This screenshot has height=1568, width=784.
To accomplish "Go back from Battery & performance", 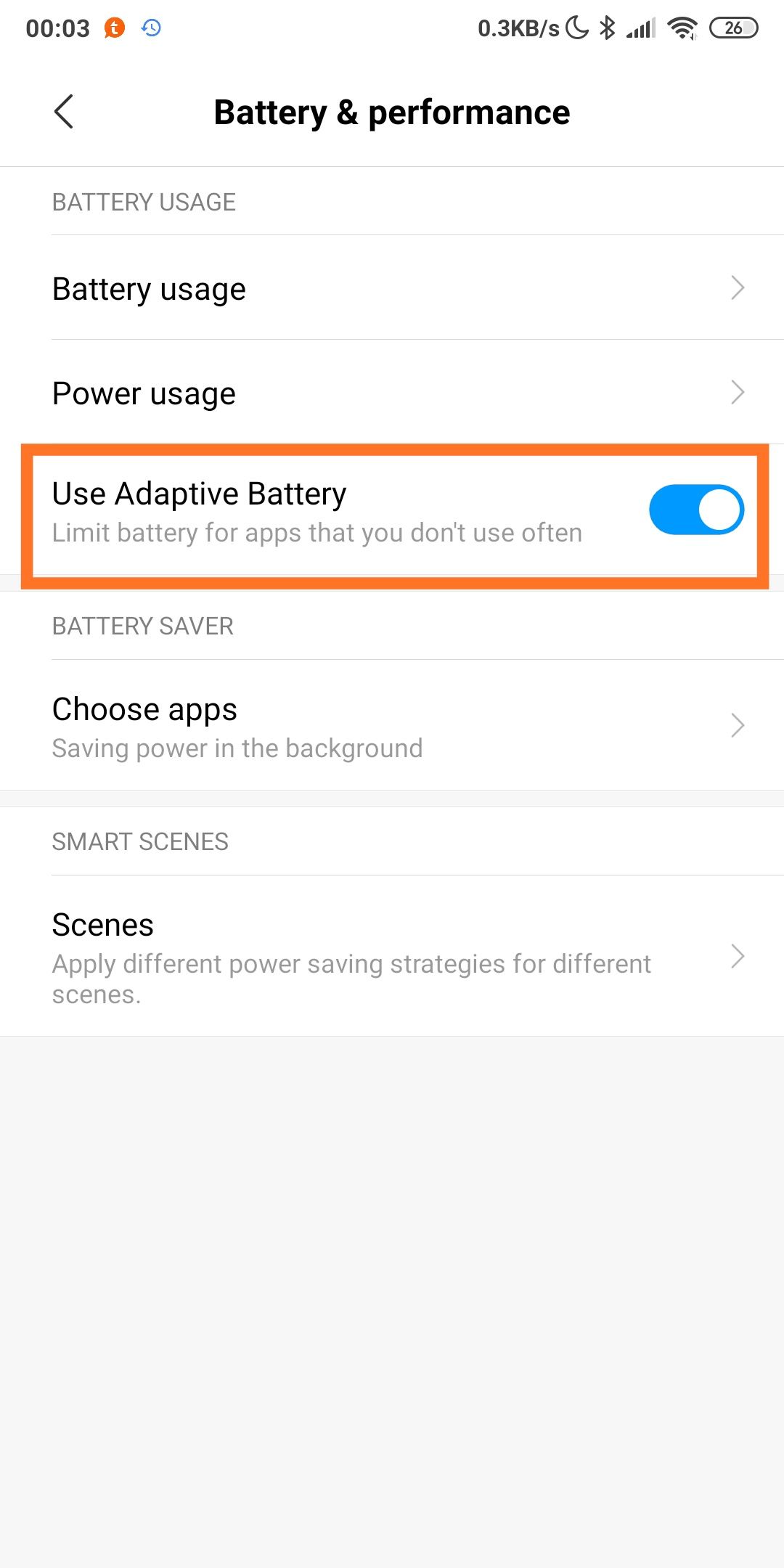I will (x=64, y=112).
